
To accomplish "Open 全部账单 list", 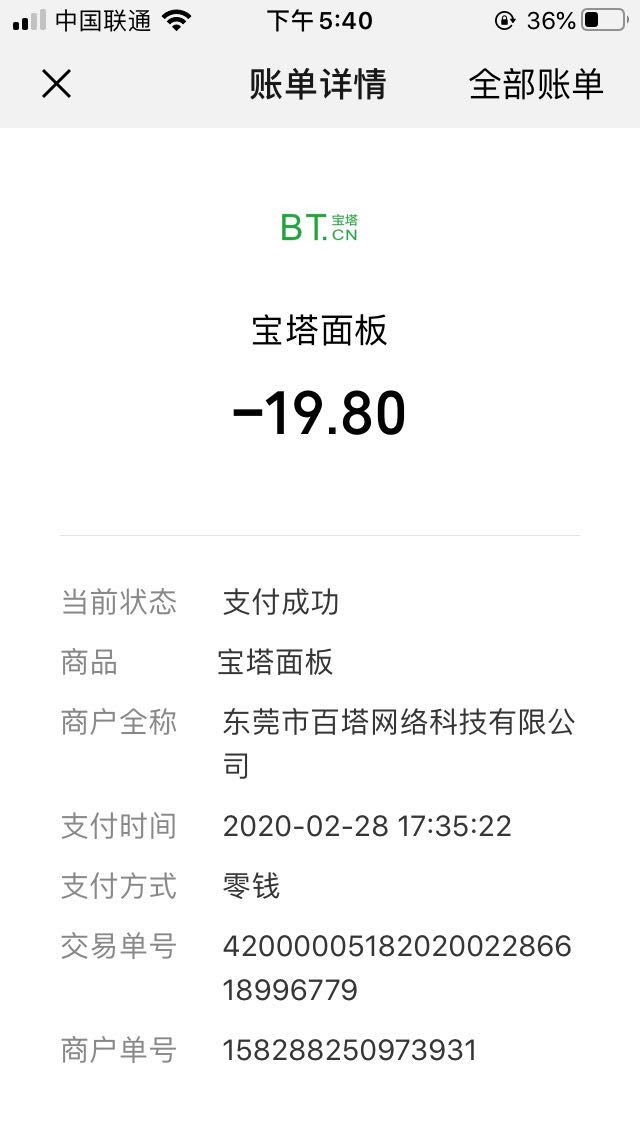I will pyautogui.click(x=536, y=84).
